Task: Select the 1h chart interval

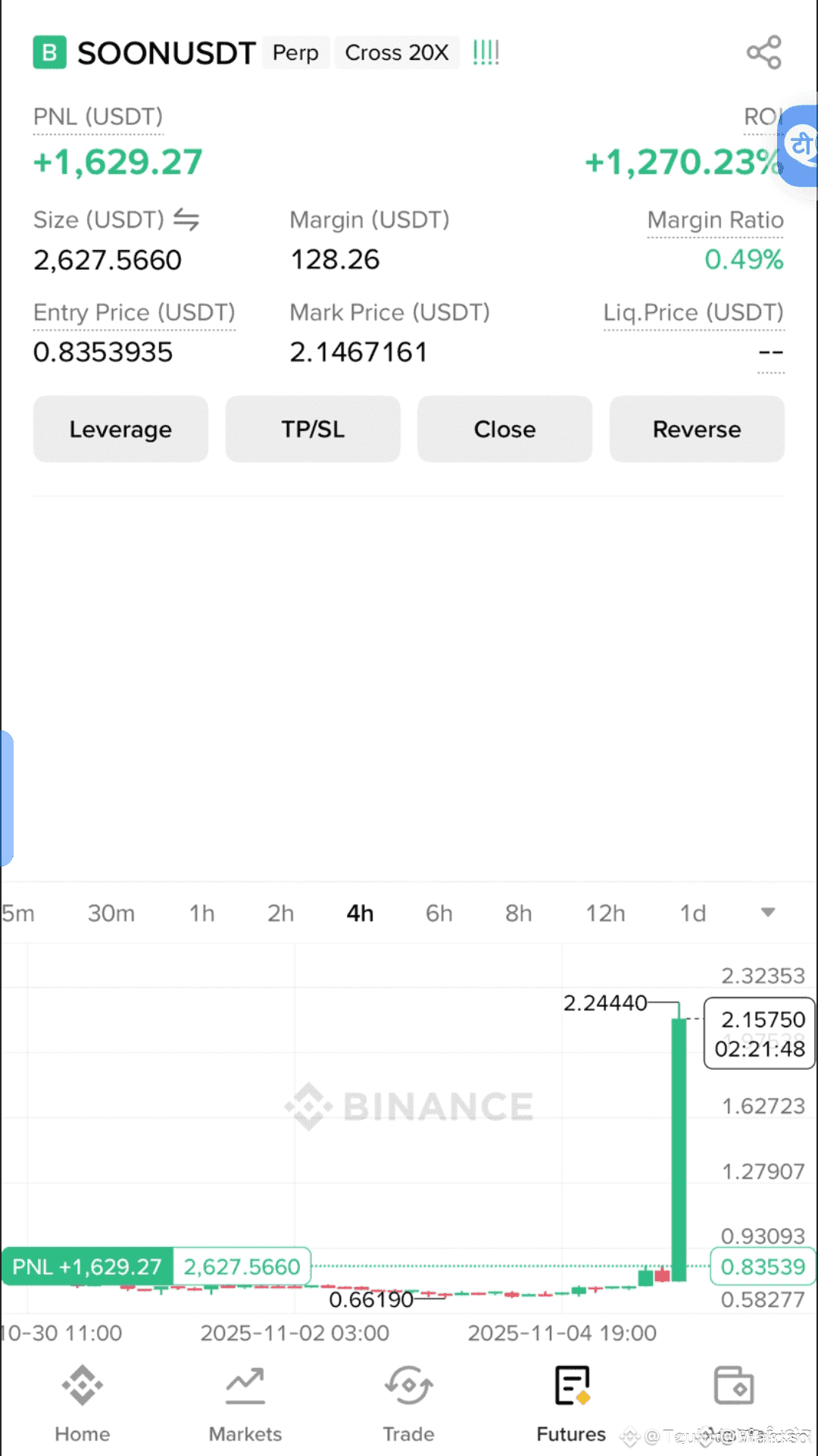Action: pos(201,913)
